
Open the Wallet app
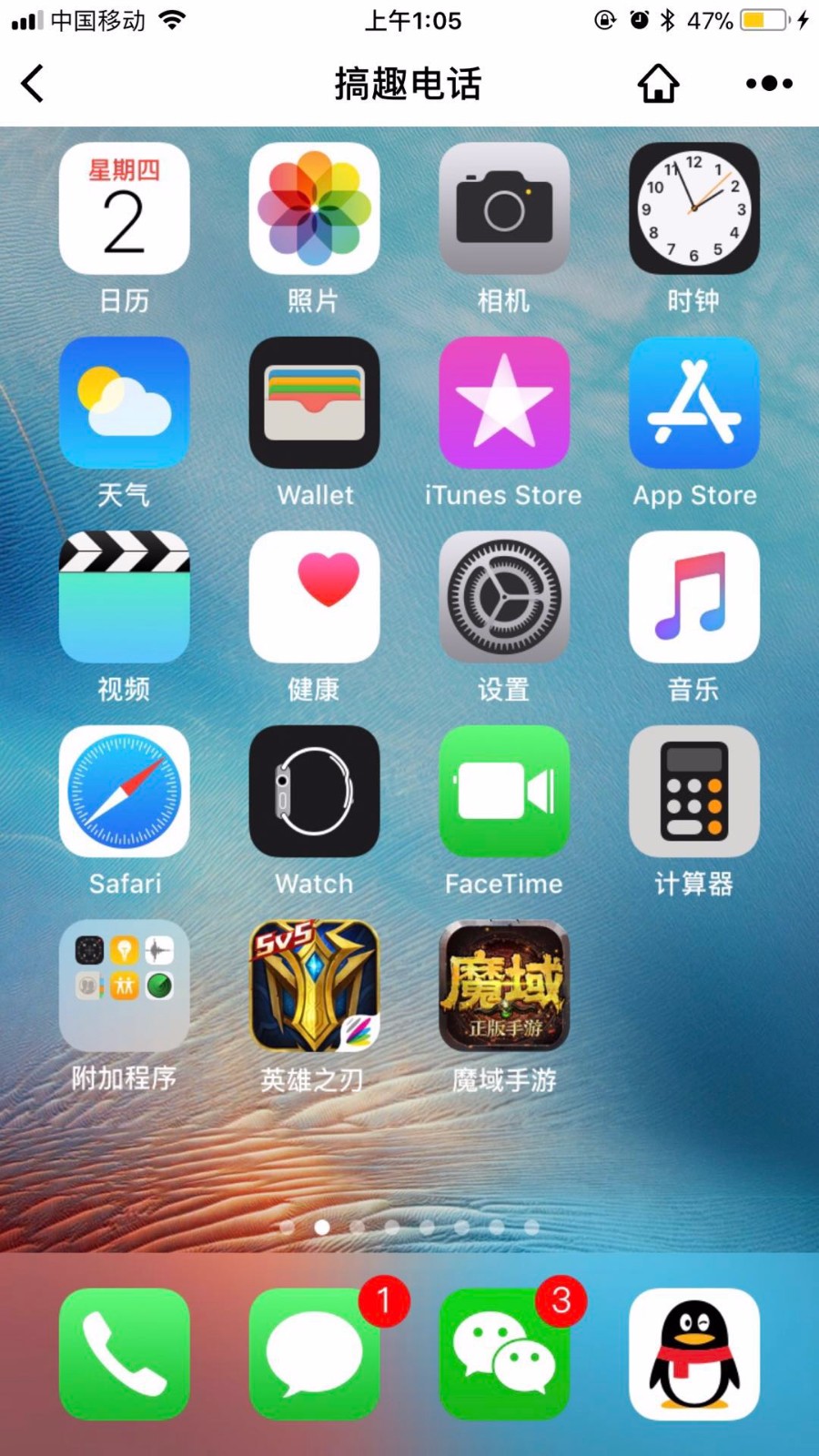[314, 403]
